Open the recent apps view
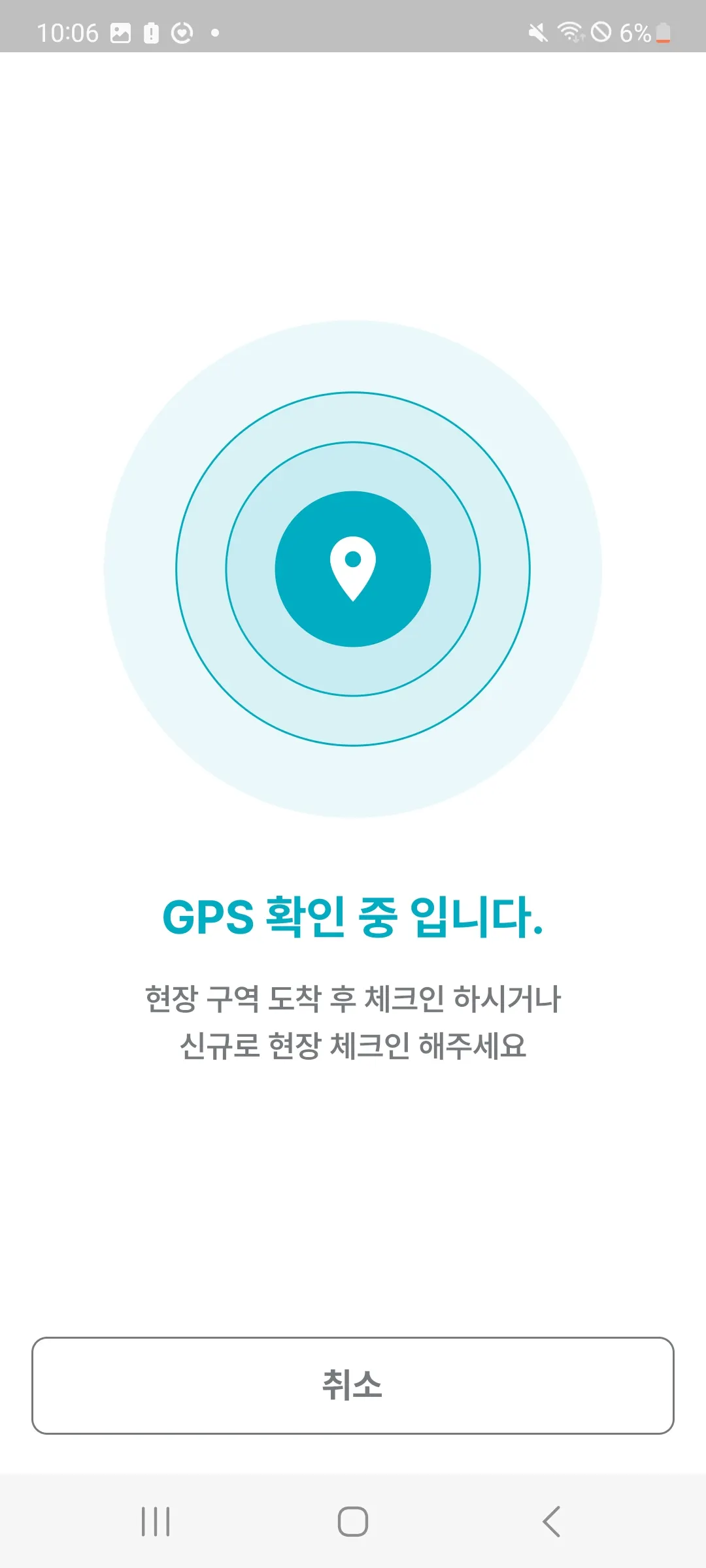Screen dimensions: 706x1568 pos(156,1522)
